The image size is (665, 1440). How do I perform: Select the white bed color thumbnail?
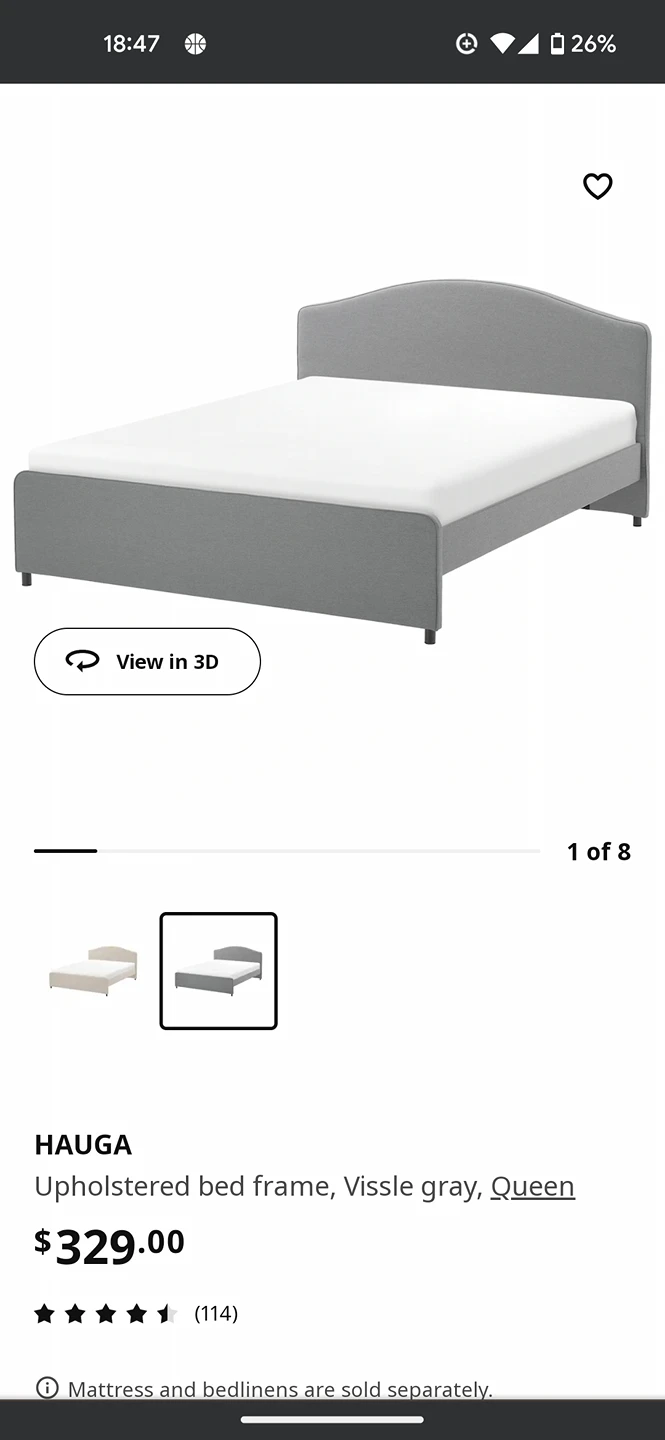[93, 970]
